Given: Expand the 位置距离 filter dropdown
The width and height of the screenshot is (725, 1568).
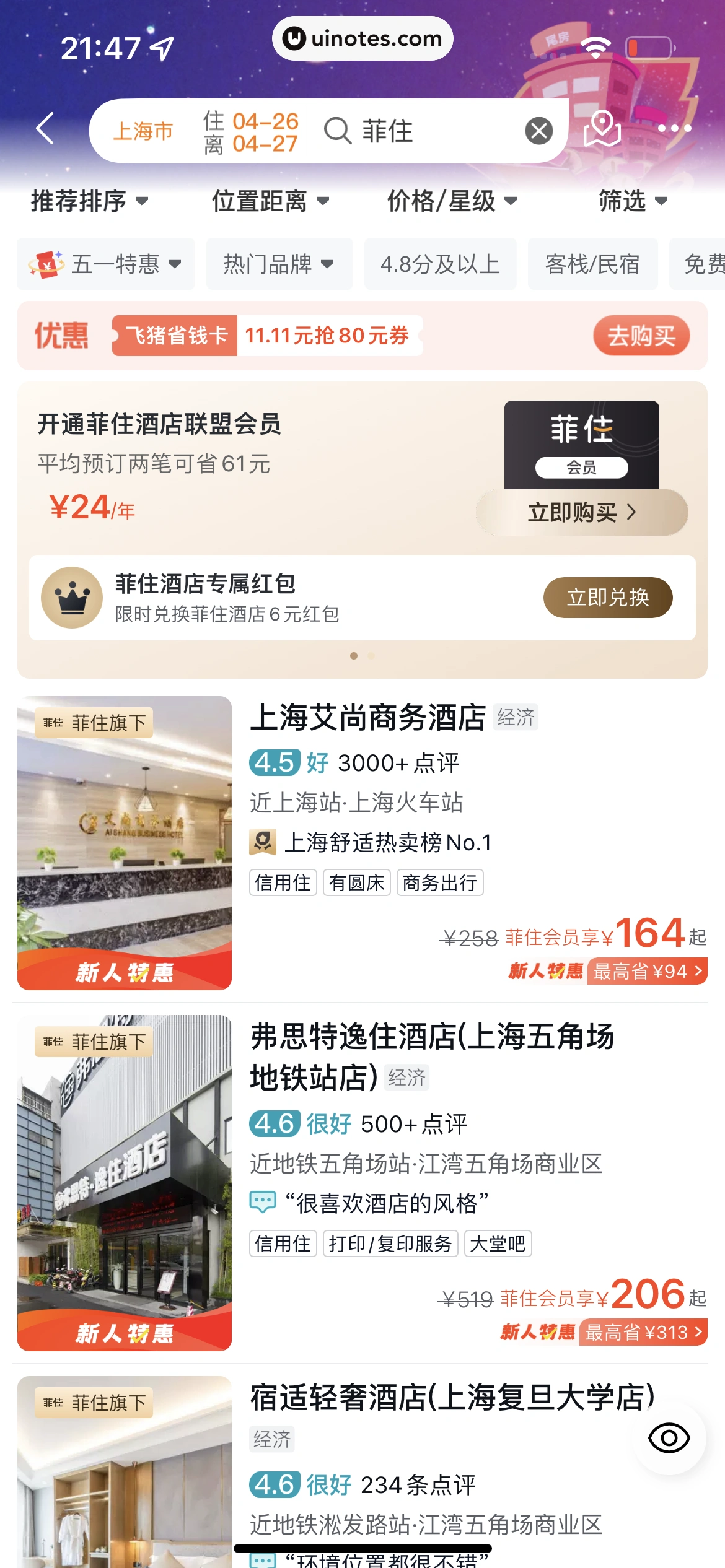Looking at the screenshot, I should pyautogui.click(x=270, y=201).
